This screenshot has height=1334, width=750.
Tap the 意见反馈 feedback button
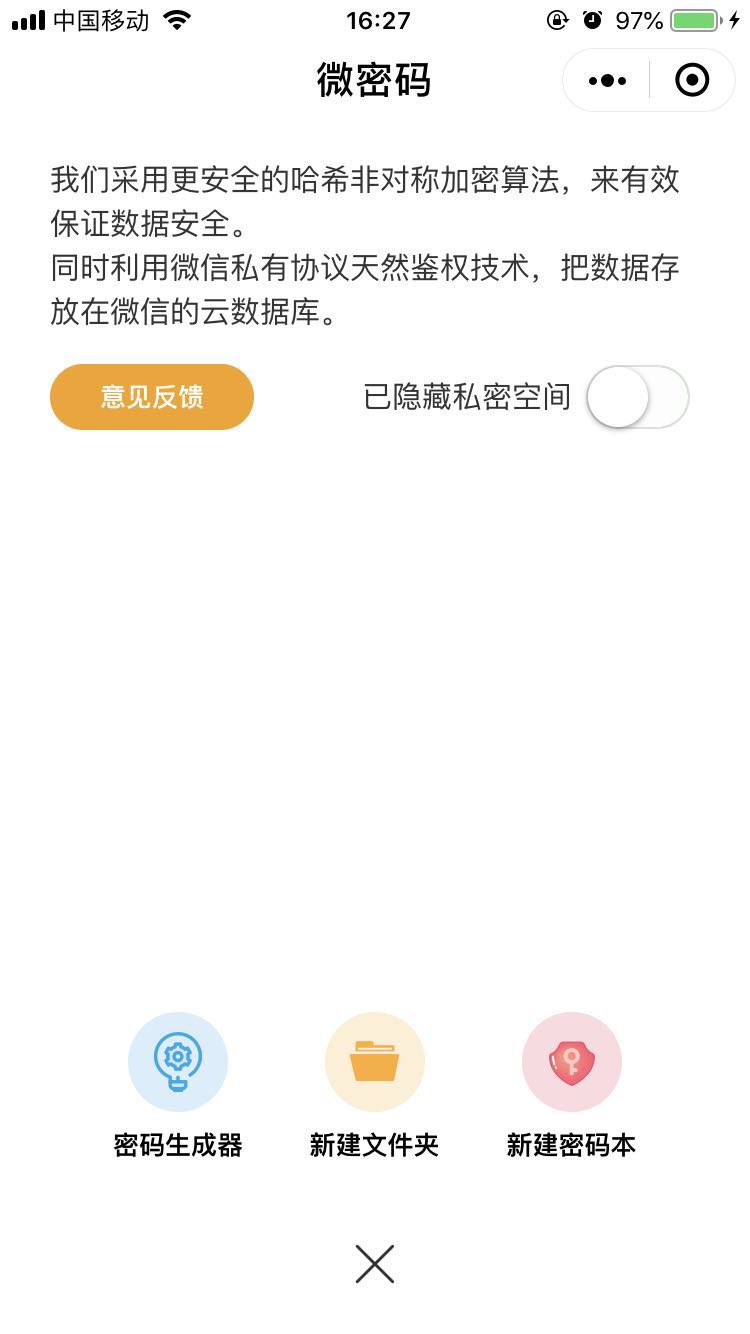pos(152,397)
